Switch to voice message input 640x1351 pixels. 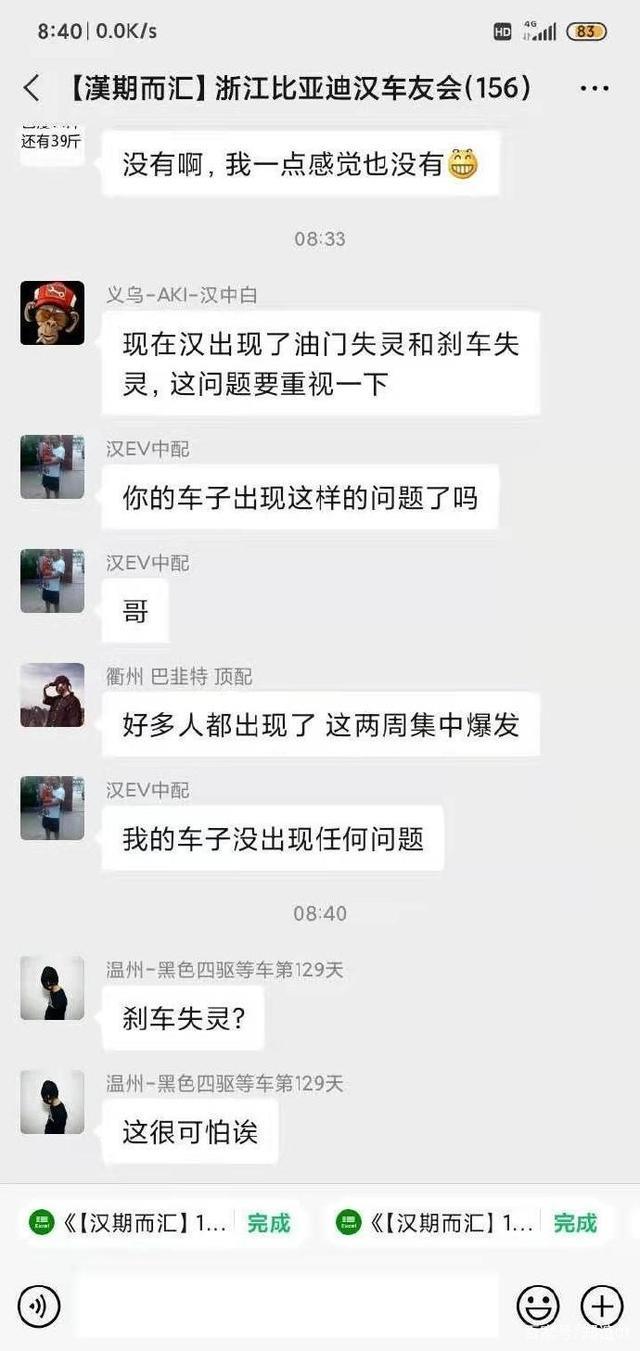(x=39, y=1305)
